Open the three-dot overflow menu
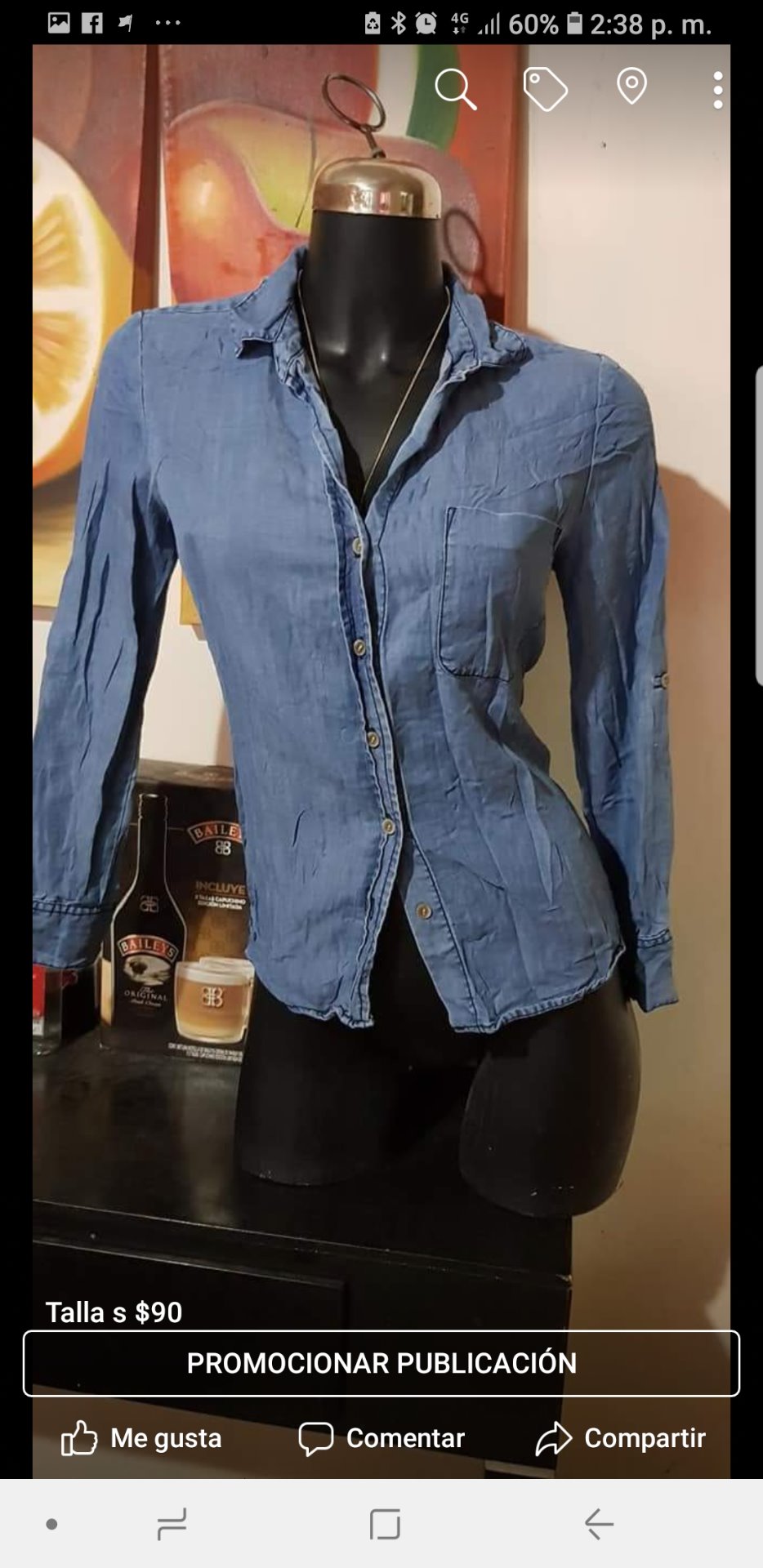 [717, 89]
